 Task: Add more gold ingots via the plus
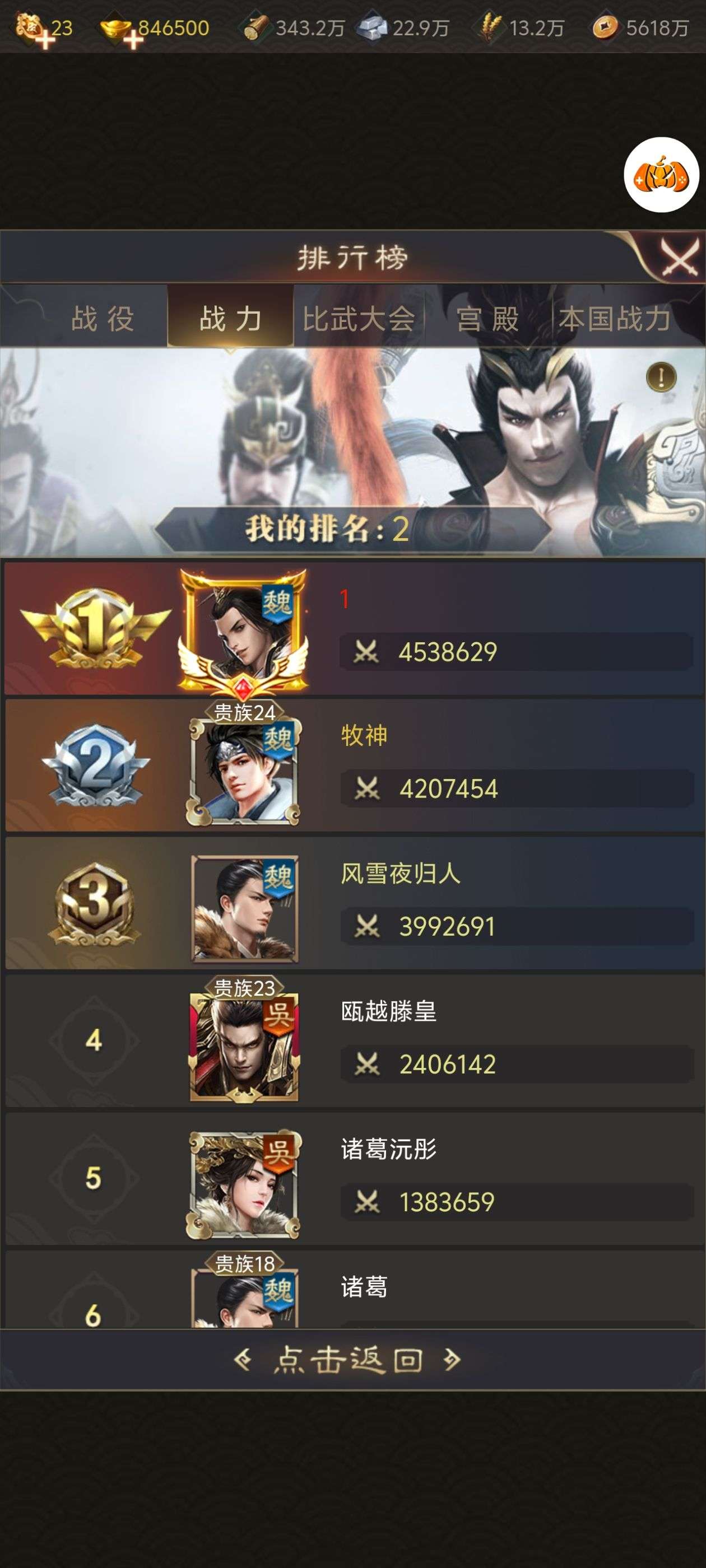(133, 41)
